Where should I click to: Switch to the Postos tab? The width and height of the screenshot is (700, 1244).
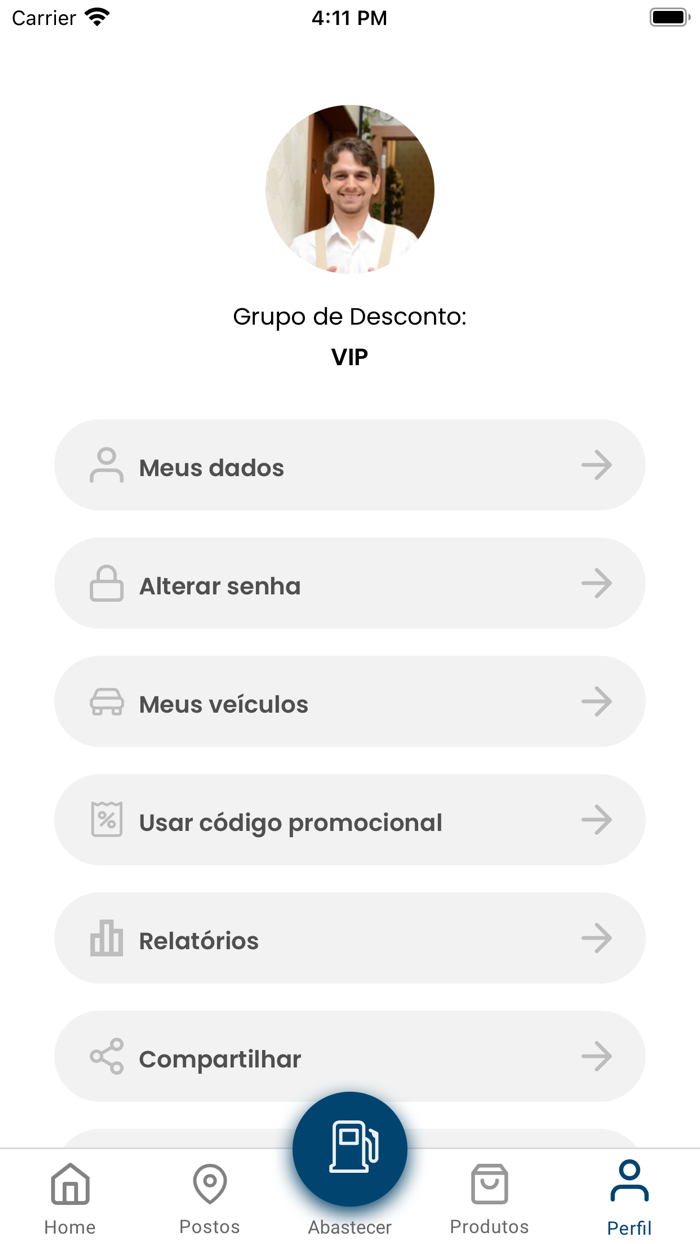tap(210, 1198)
